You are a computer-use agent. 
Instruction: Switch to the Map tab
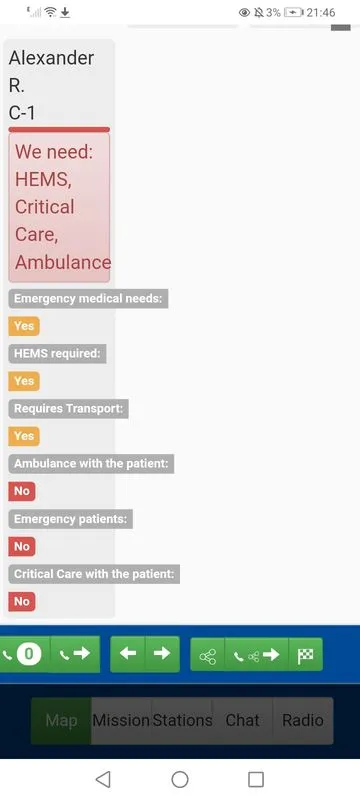[x=61, y=720]
